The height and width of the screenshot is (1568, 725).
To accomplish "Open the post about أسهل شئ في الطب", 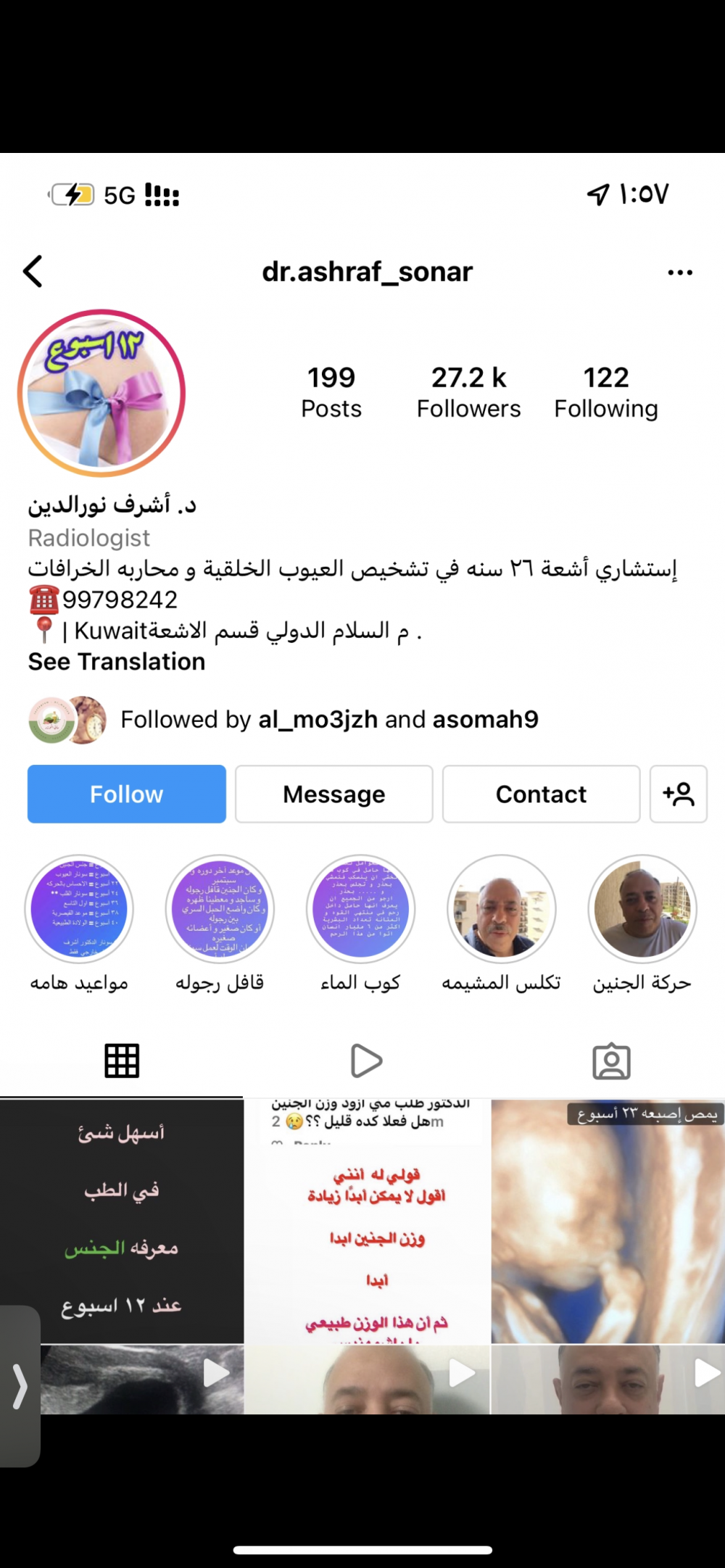I will coord(121,1221).
